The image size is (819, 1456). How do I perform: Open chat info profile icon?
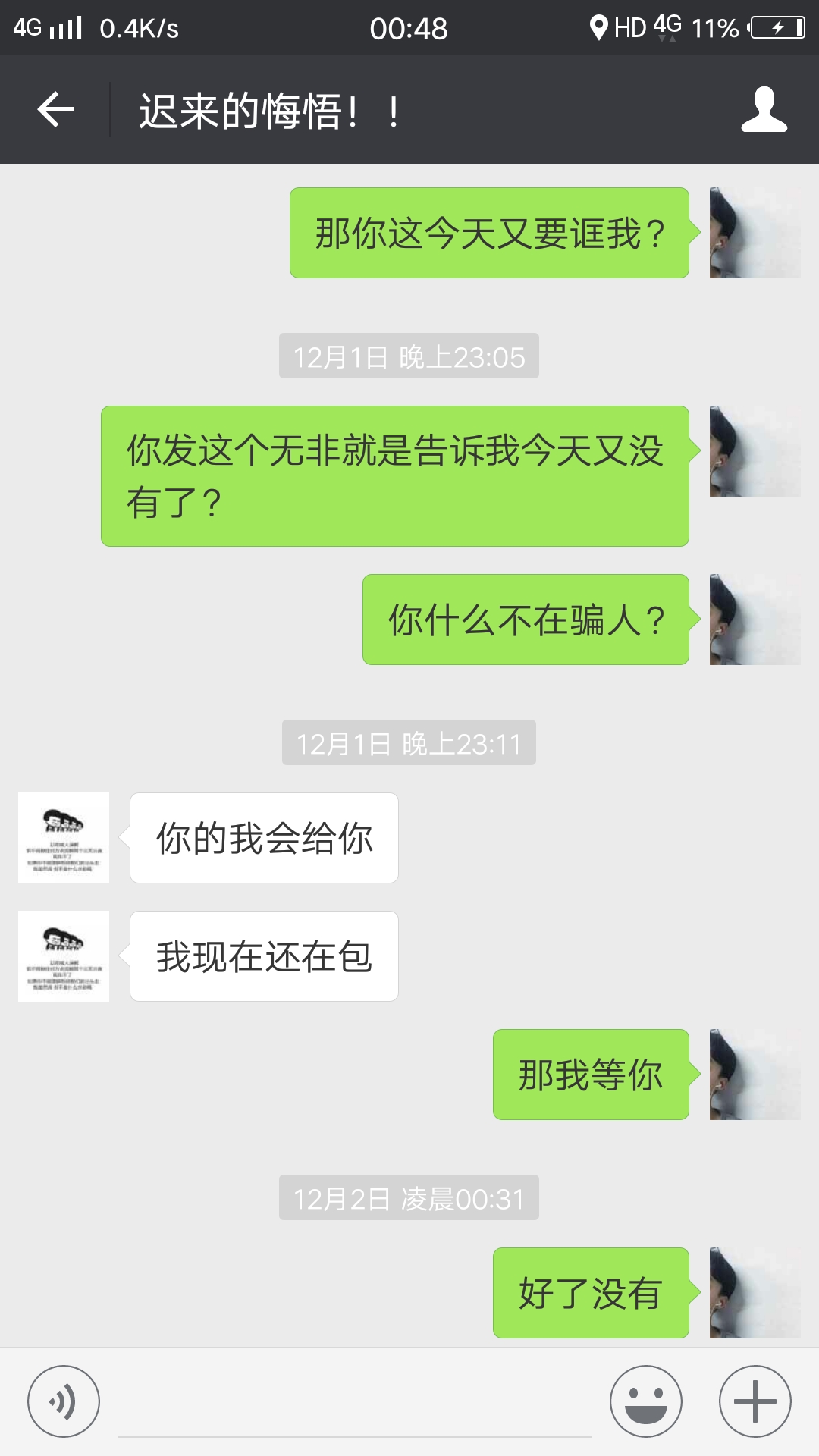pyautogui.click(x=764, y=110)
